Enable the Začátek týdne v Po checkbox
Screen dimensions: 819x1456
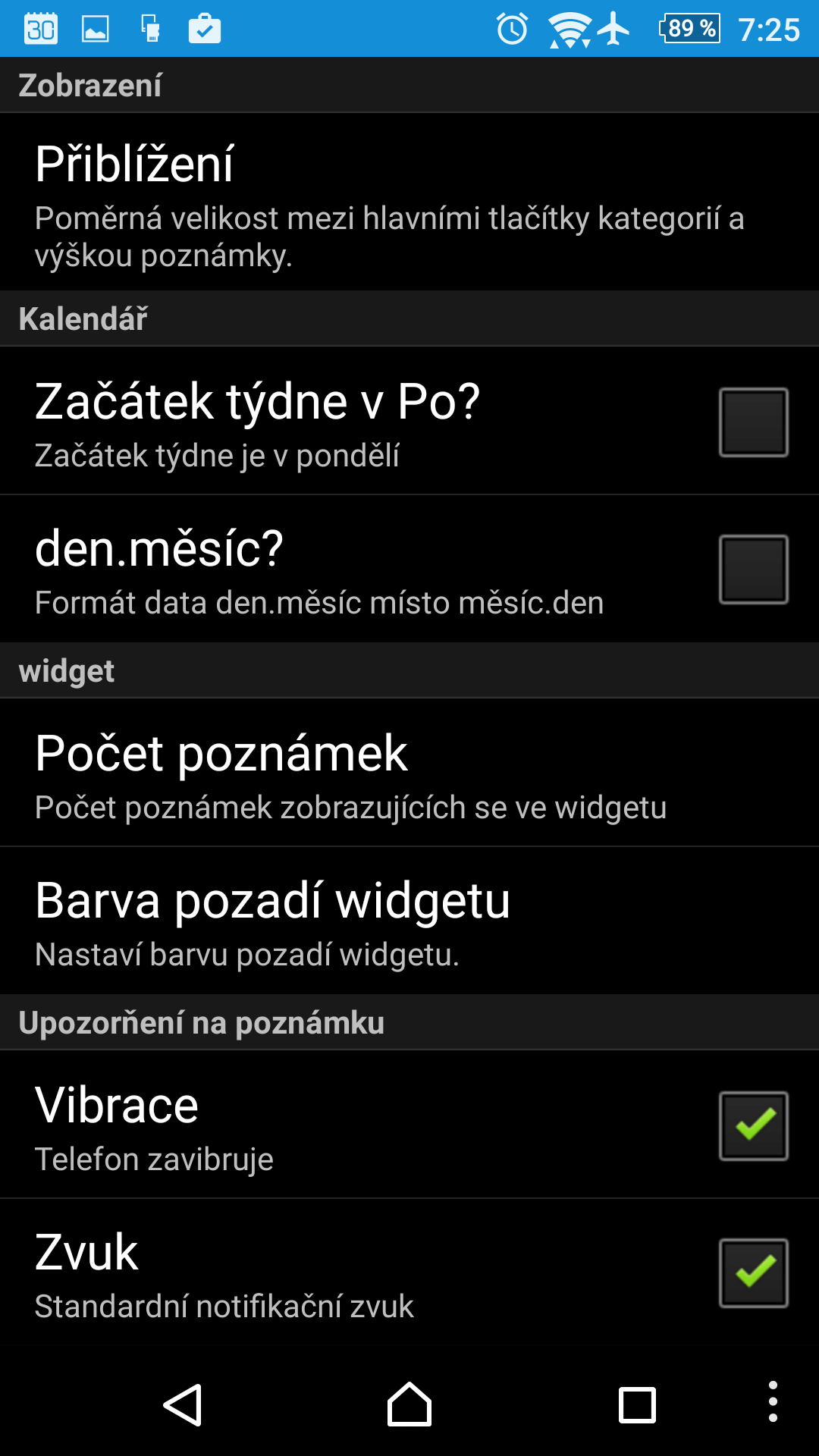[x=753, y=422]
